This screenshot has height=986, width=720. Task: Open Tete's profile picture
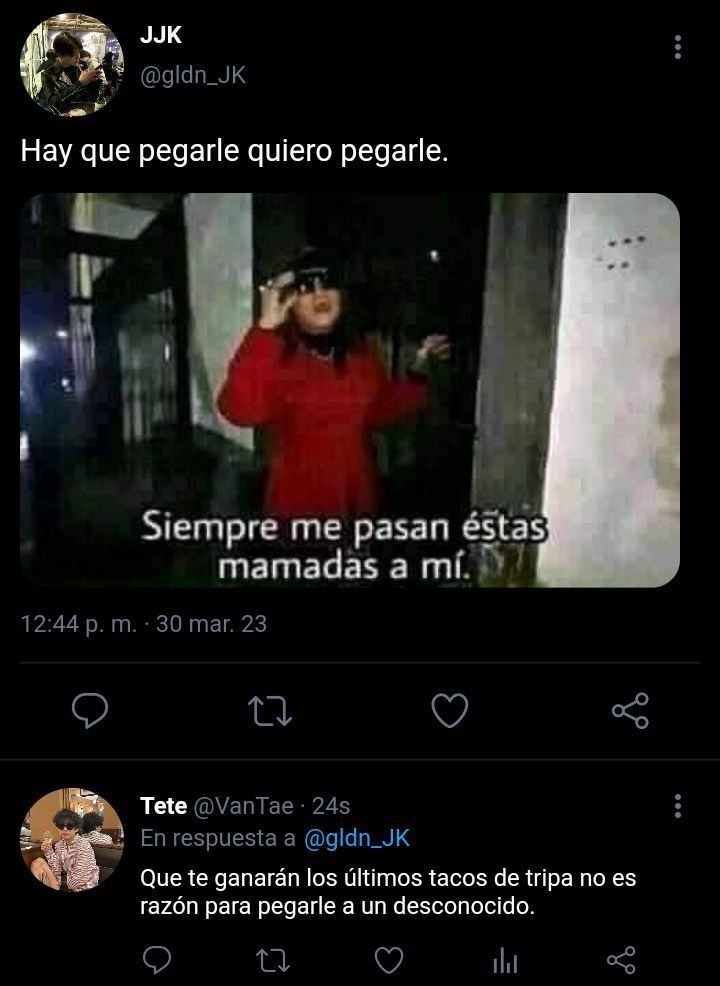[x=72, y=840]
